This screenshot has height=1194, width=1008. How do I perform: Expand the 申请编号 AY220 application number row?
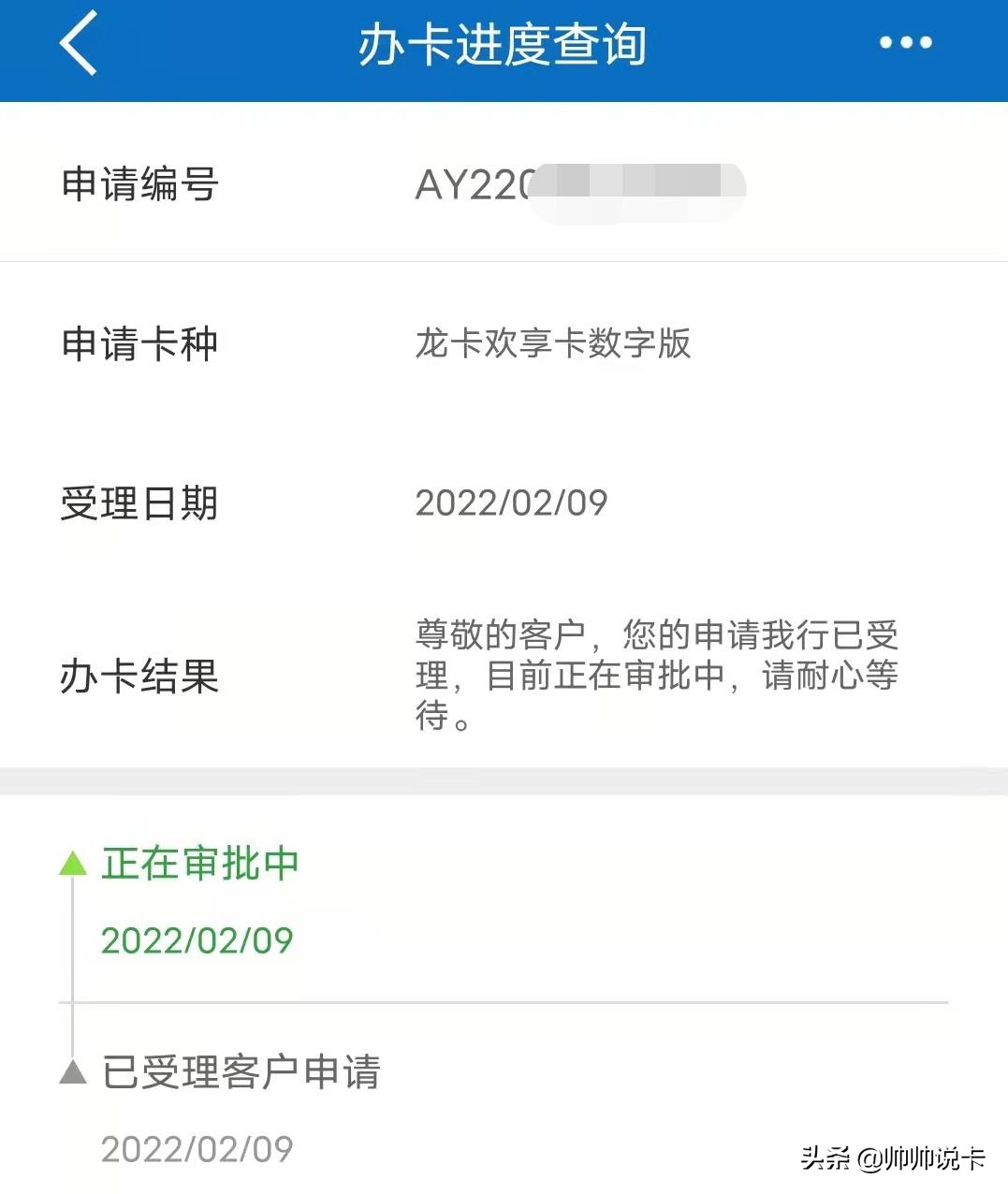pos(374,183)
